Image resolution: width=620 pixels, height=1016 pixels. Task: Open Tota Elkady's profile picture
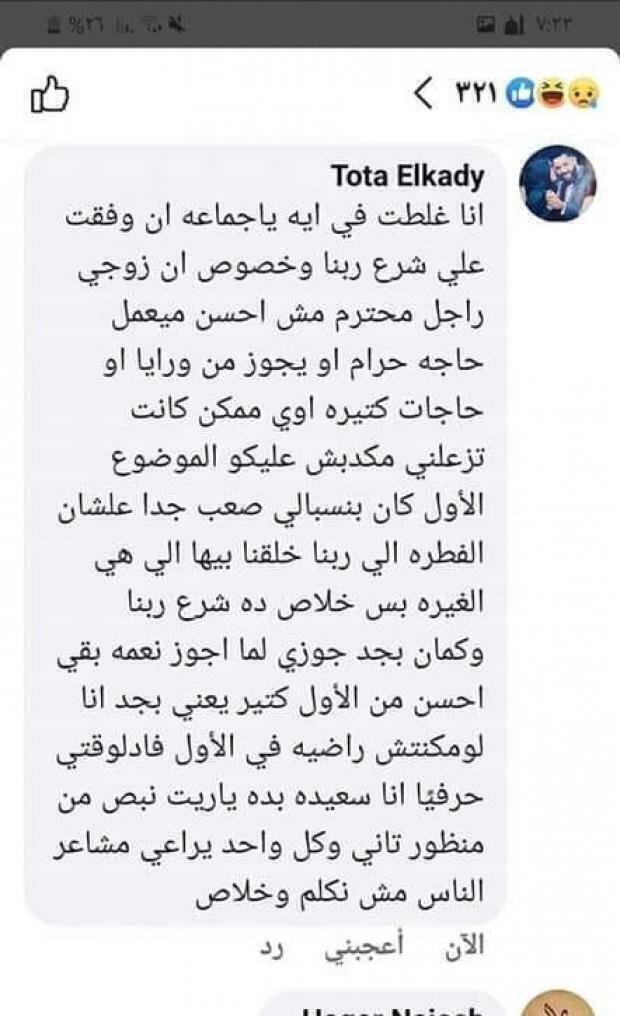(x=556, y=183)
